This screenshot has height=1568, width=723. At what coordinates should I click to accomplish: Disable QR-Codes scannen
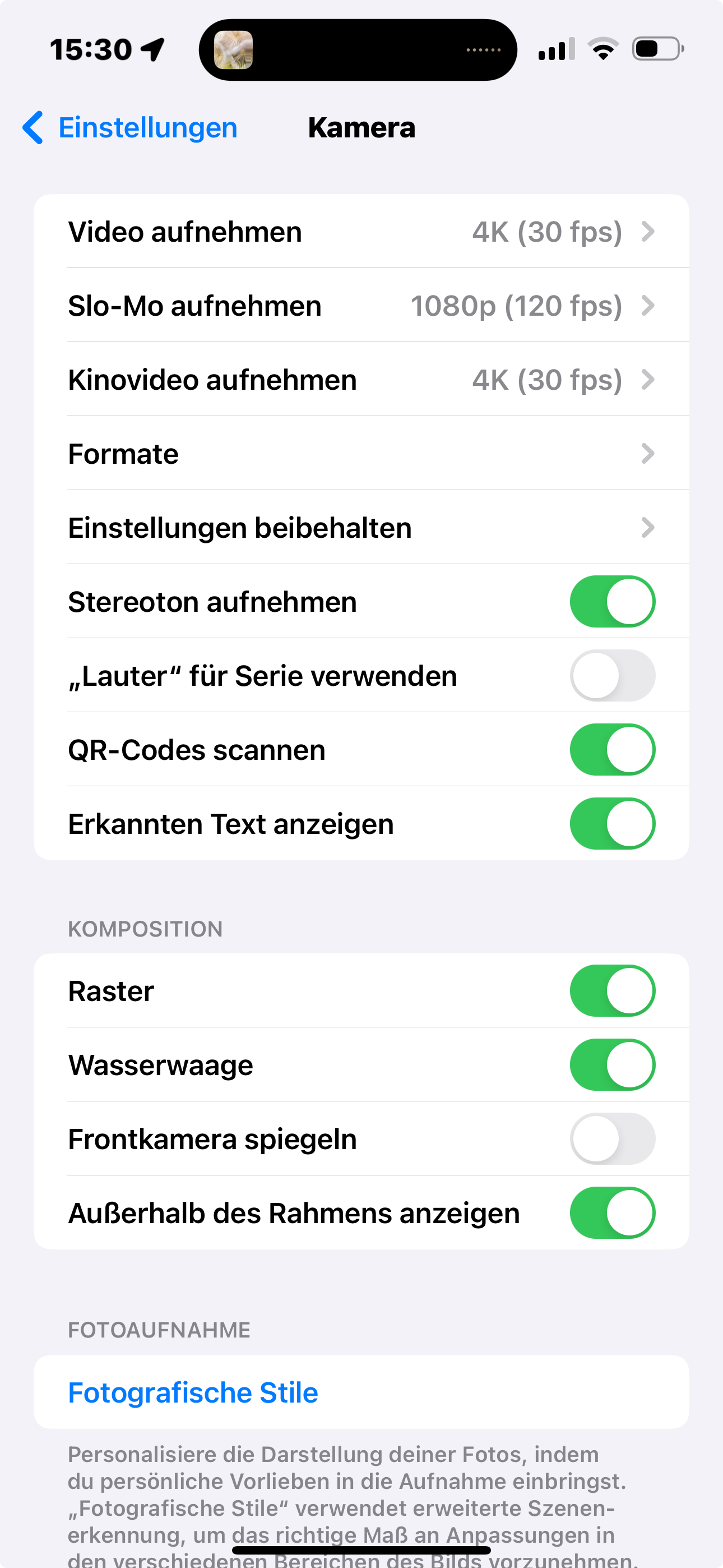tap(611, 750)
